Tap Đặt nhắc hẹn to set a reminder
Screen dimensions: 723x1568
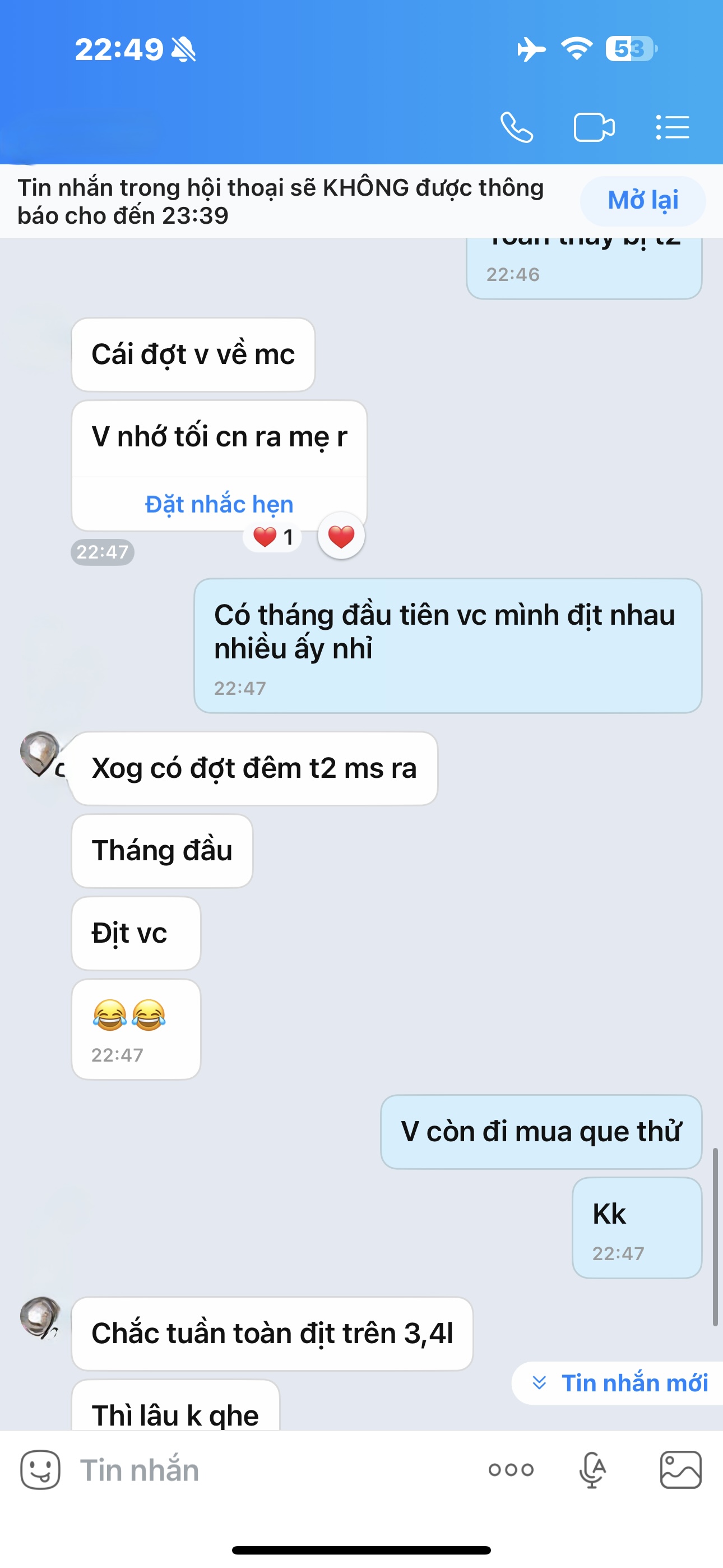pos(219,504)
